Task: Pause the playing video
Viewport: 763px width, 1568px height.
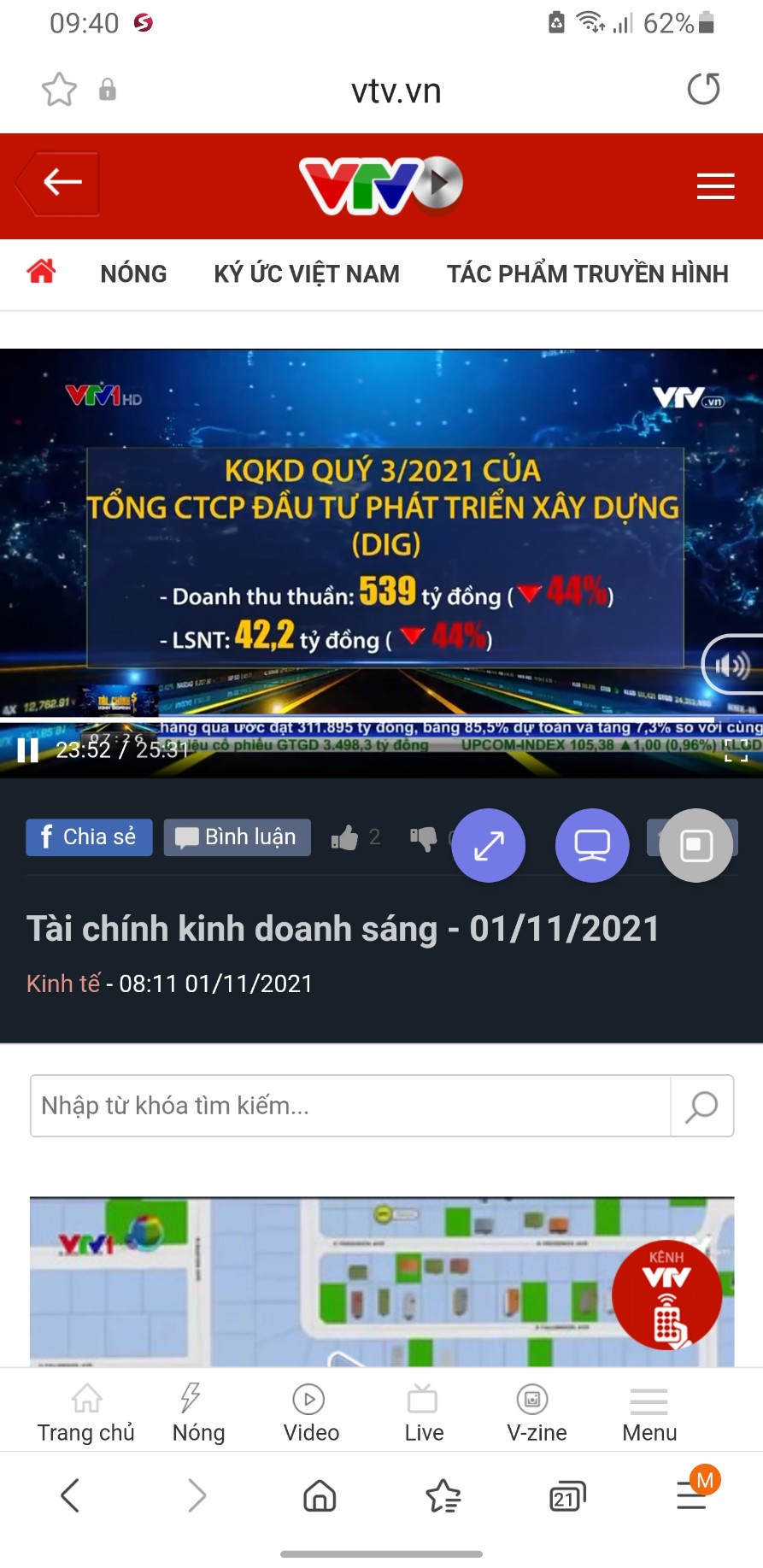Action: tap(28, 750)
